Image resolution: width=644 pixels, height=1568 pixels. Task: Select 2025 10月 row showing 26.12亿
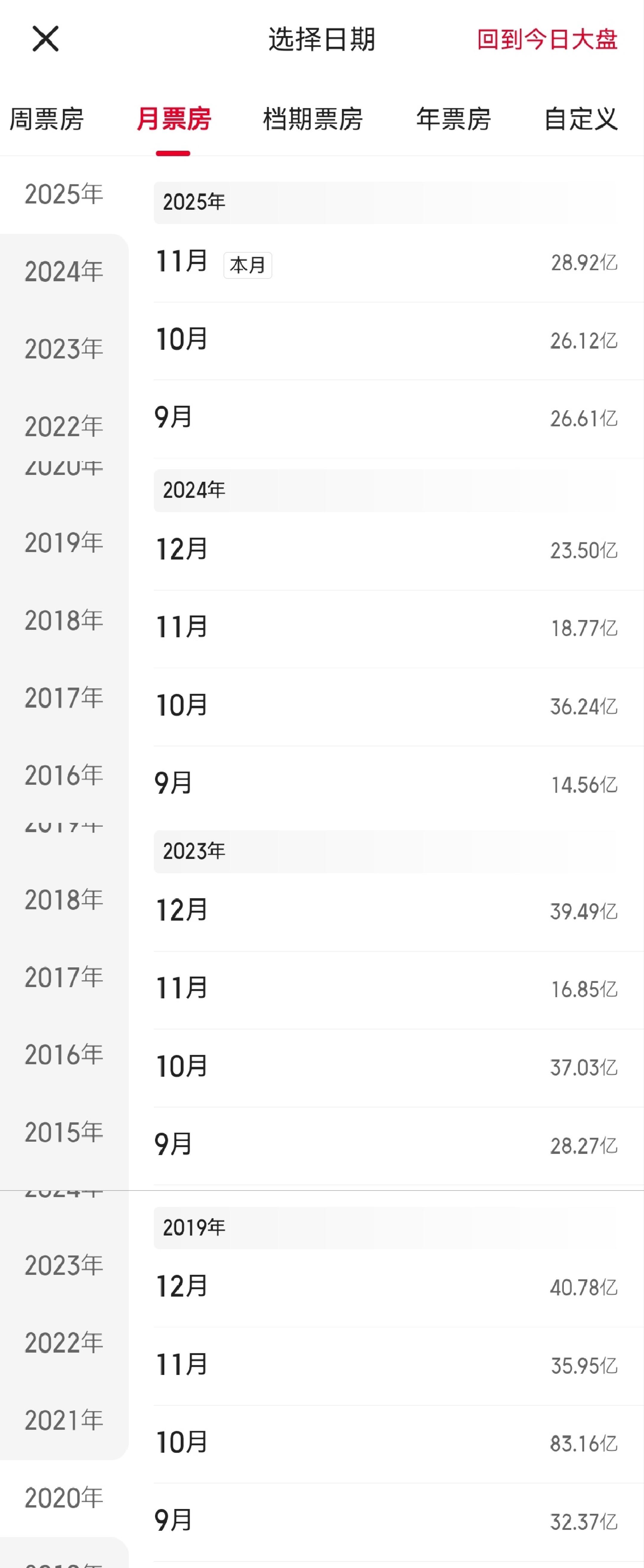(386, 340)
